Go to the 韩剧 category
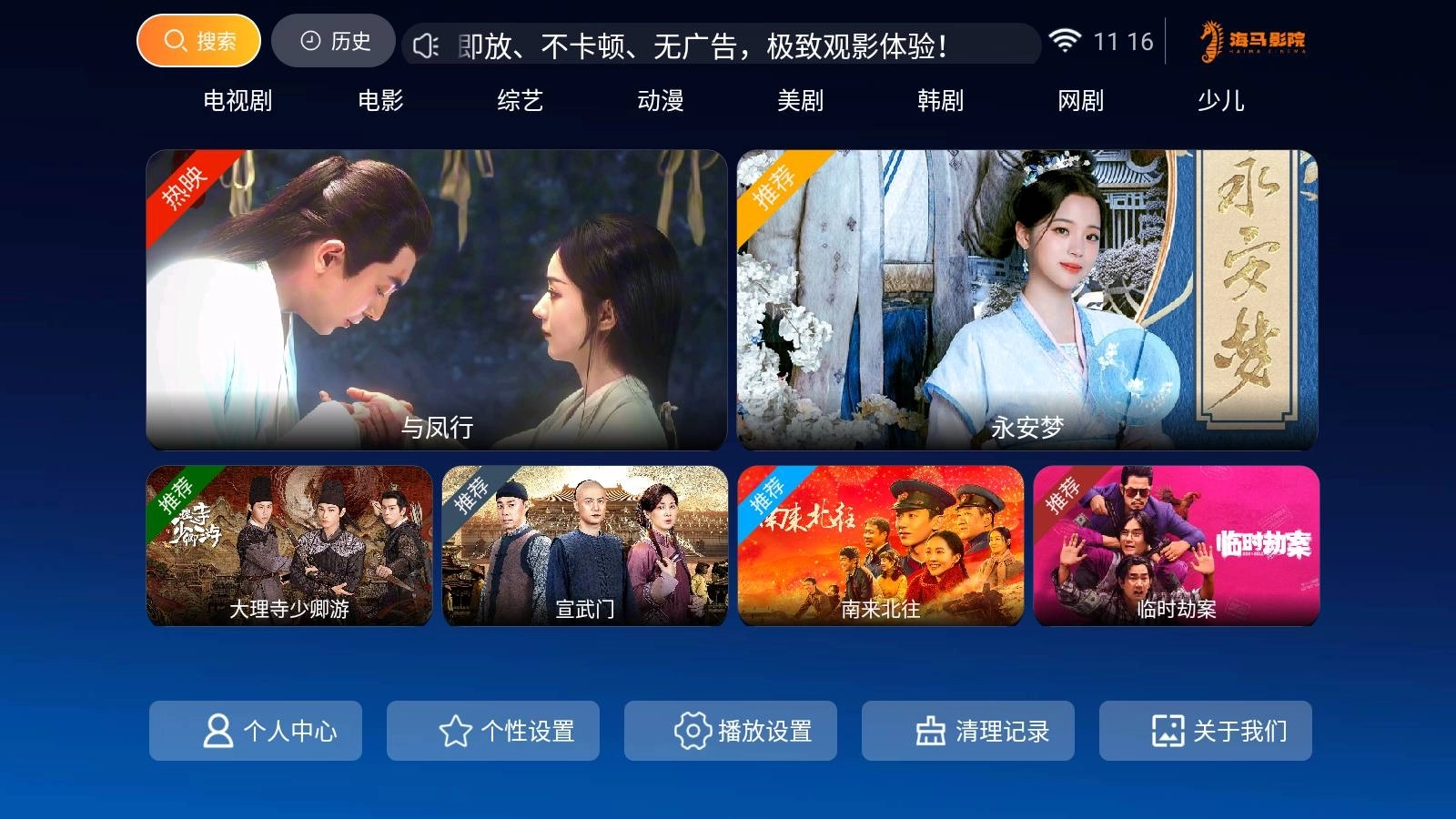1456x819 pixels. point(940,100)
